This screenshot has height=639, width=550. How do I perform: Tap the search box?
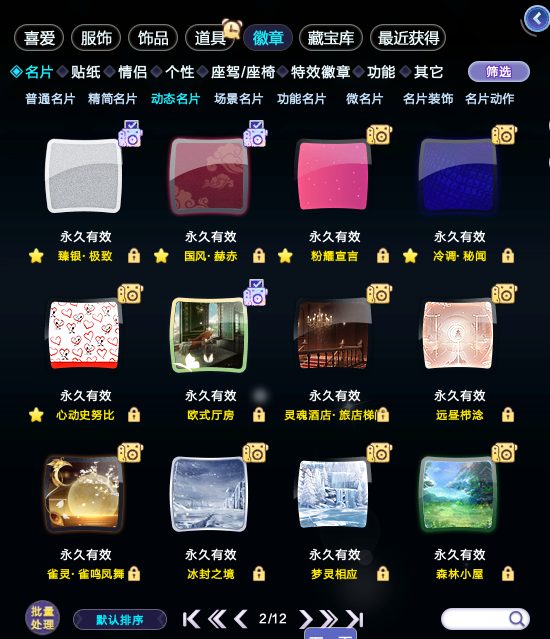(x=485, y=619)
